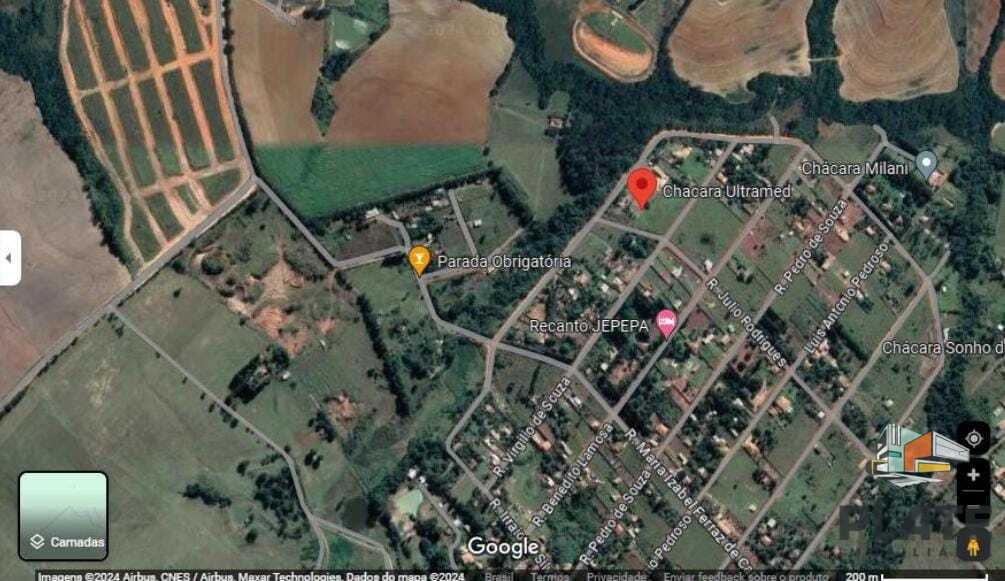Activate Street View pegman
Image resolution: width=1005 pixels, height=581 pixels.
(x=973, y=544)
